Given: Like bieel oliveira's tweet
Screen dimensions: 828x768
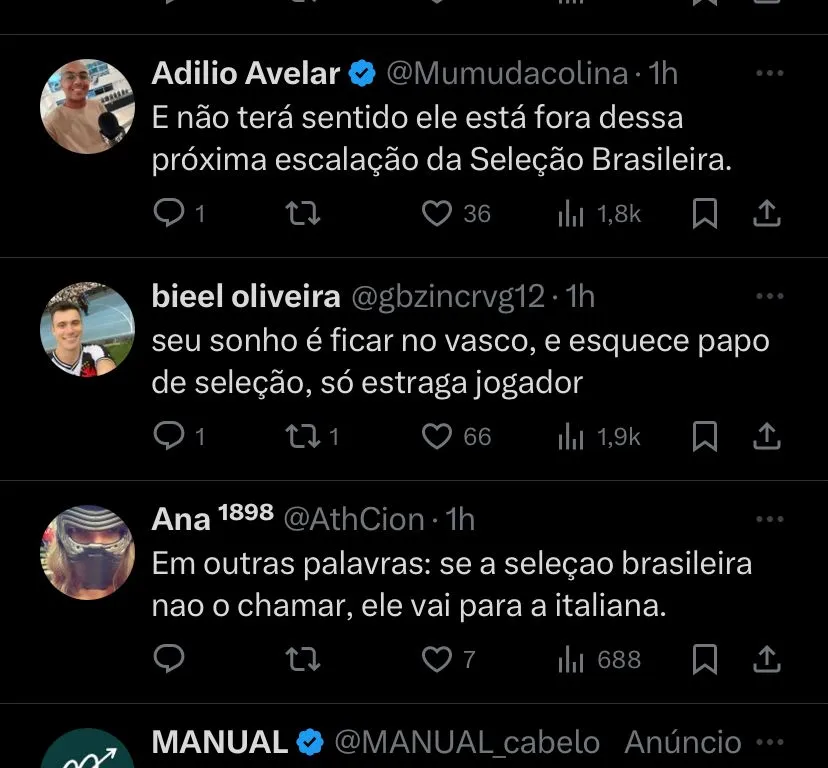Looking at the screenshot, I should click(436, 436).
